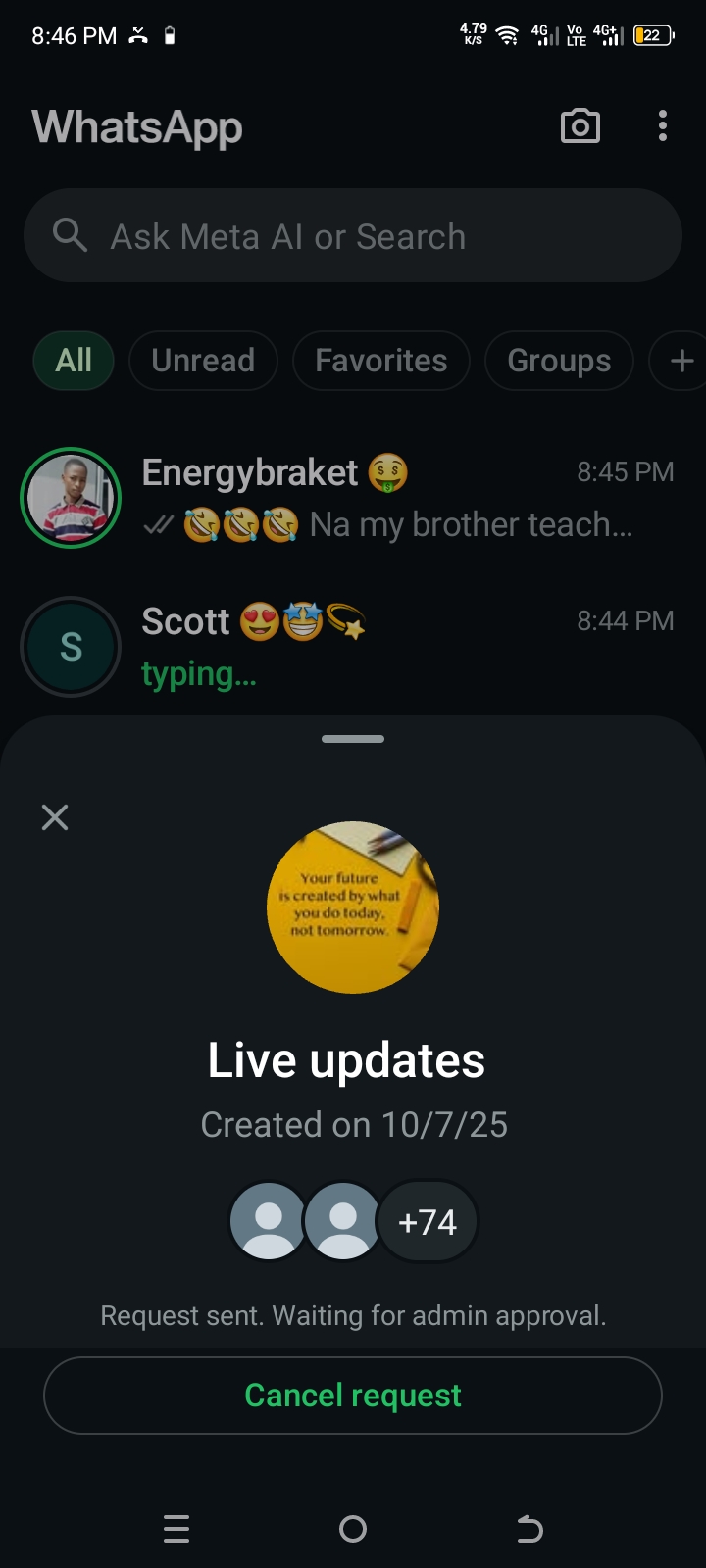Go back using system navigation
Viewport: 706px width, 1568px height.
529,1529
